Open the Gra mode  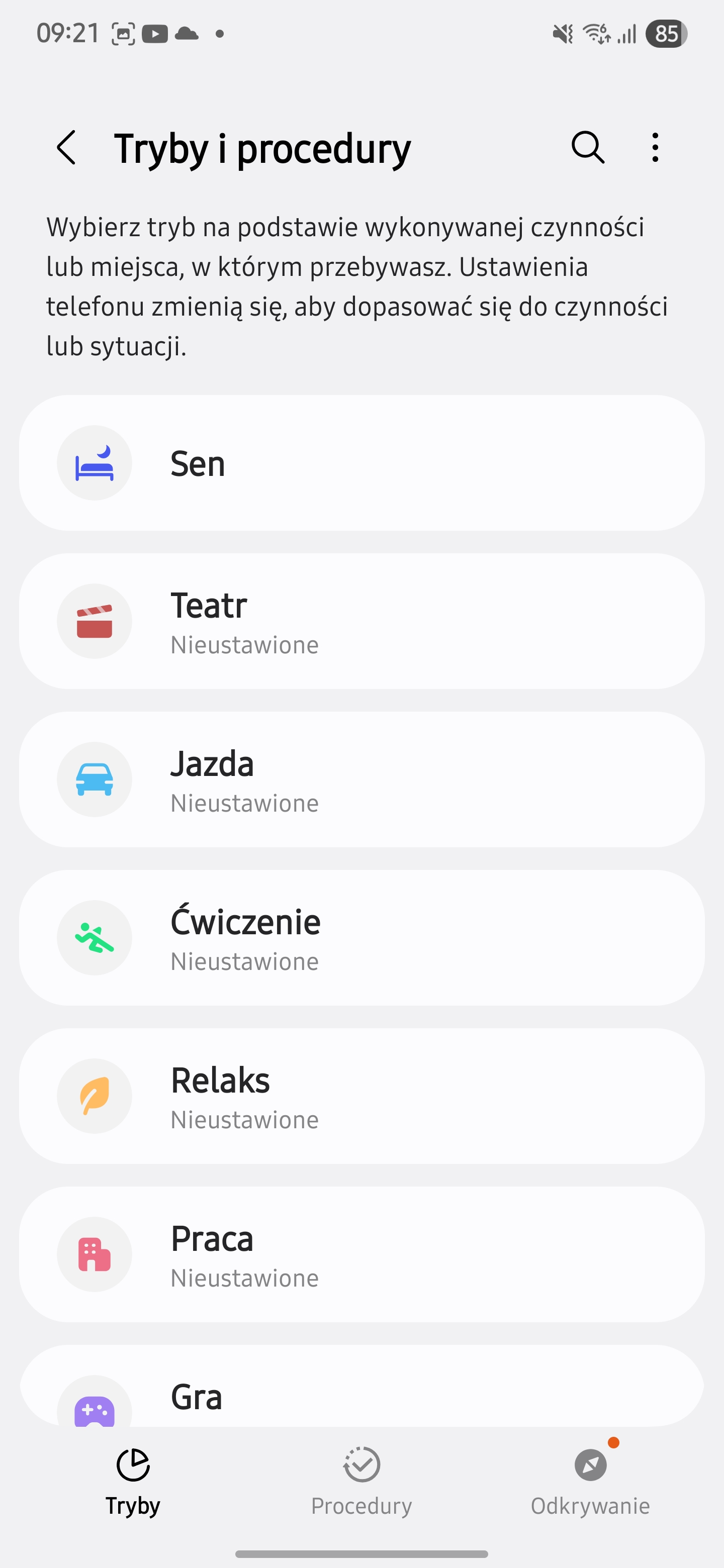tap(361, 1386)
